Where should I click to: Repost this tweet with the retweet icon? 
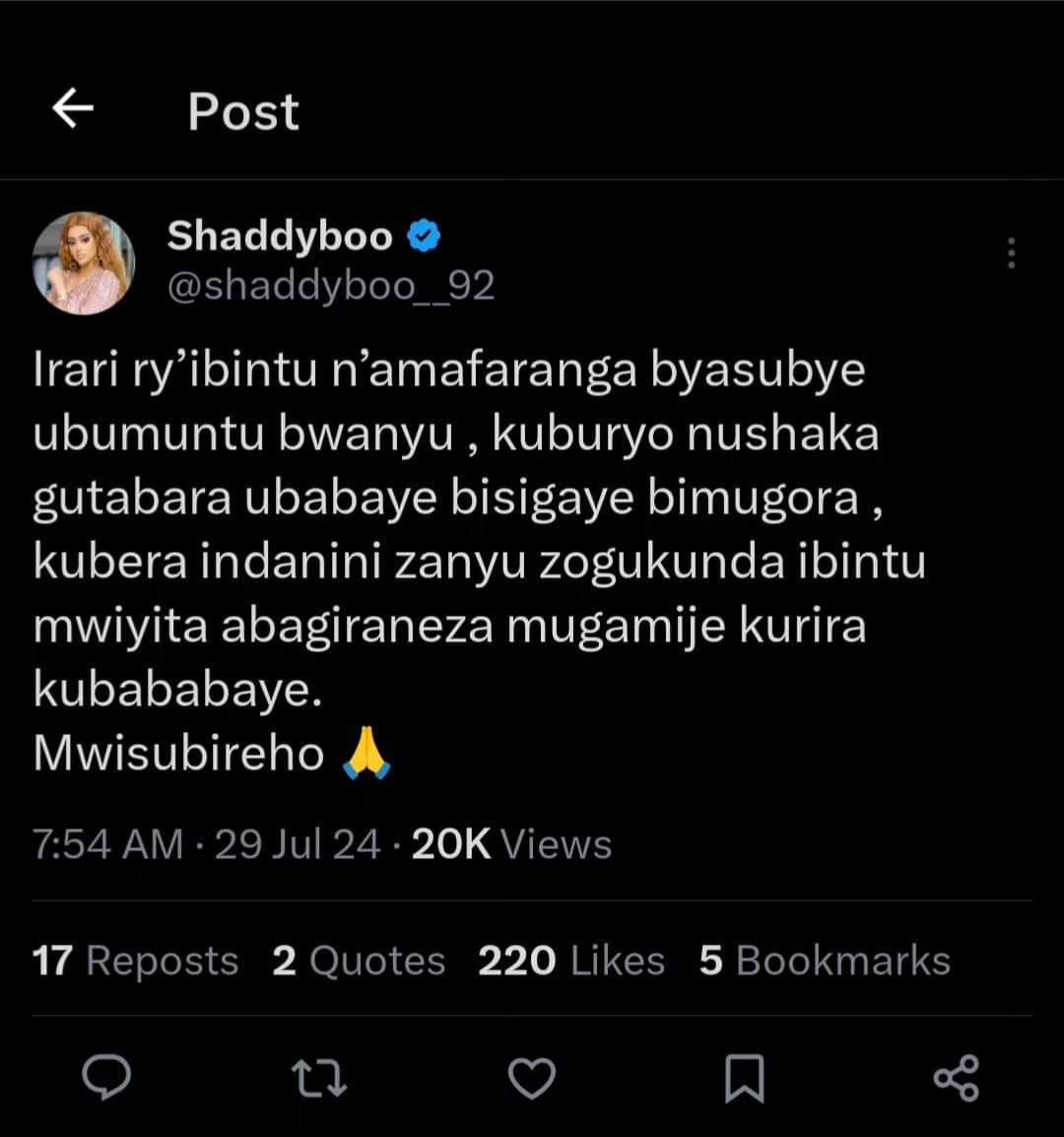tap(320, 1078)
